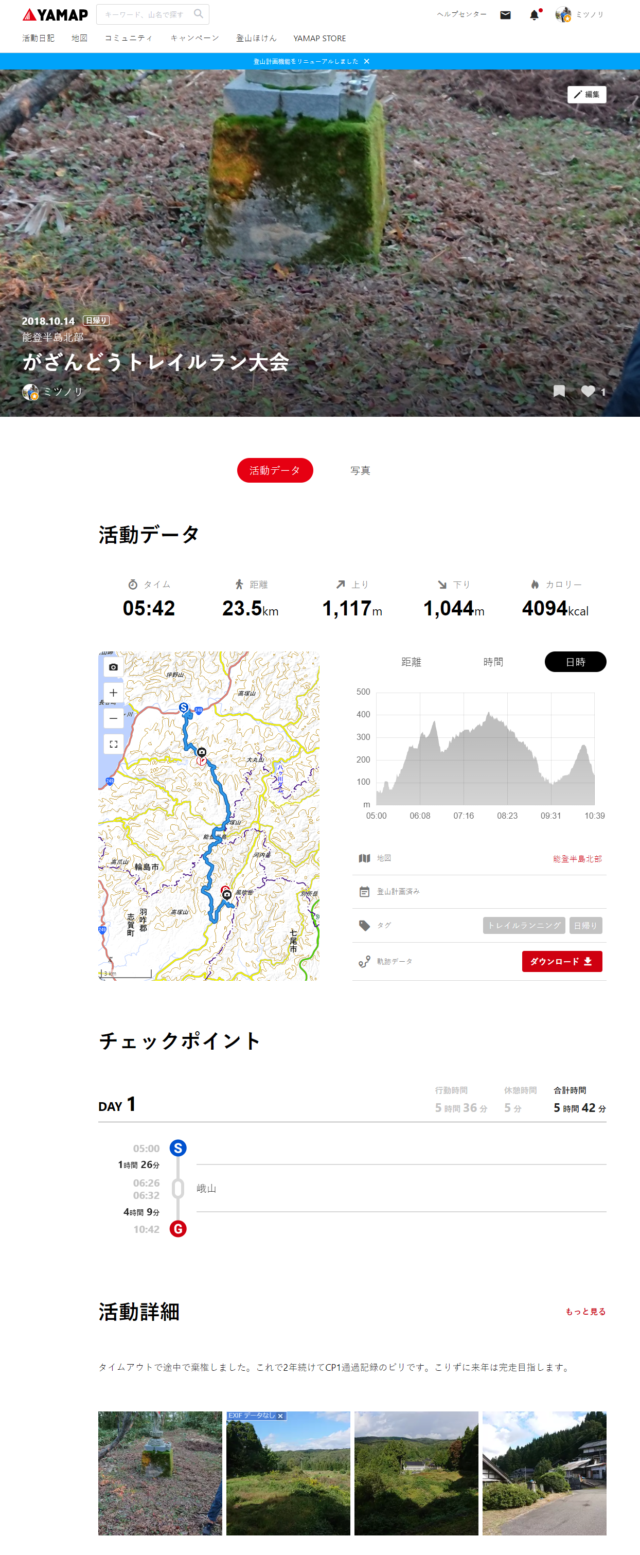Dismiss the blue announcement banner
The width and height of the screenshot is (640, 1555).
coord(367,61)
